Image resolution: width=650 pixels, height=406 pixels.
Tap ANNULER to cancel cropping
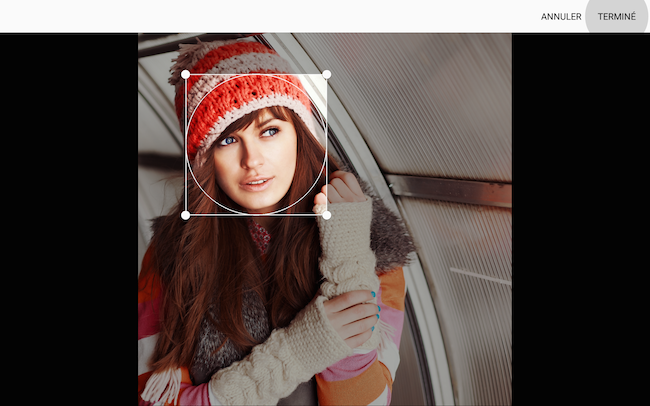pos(561,17)
